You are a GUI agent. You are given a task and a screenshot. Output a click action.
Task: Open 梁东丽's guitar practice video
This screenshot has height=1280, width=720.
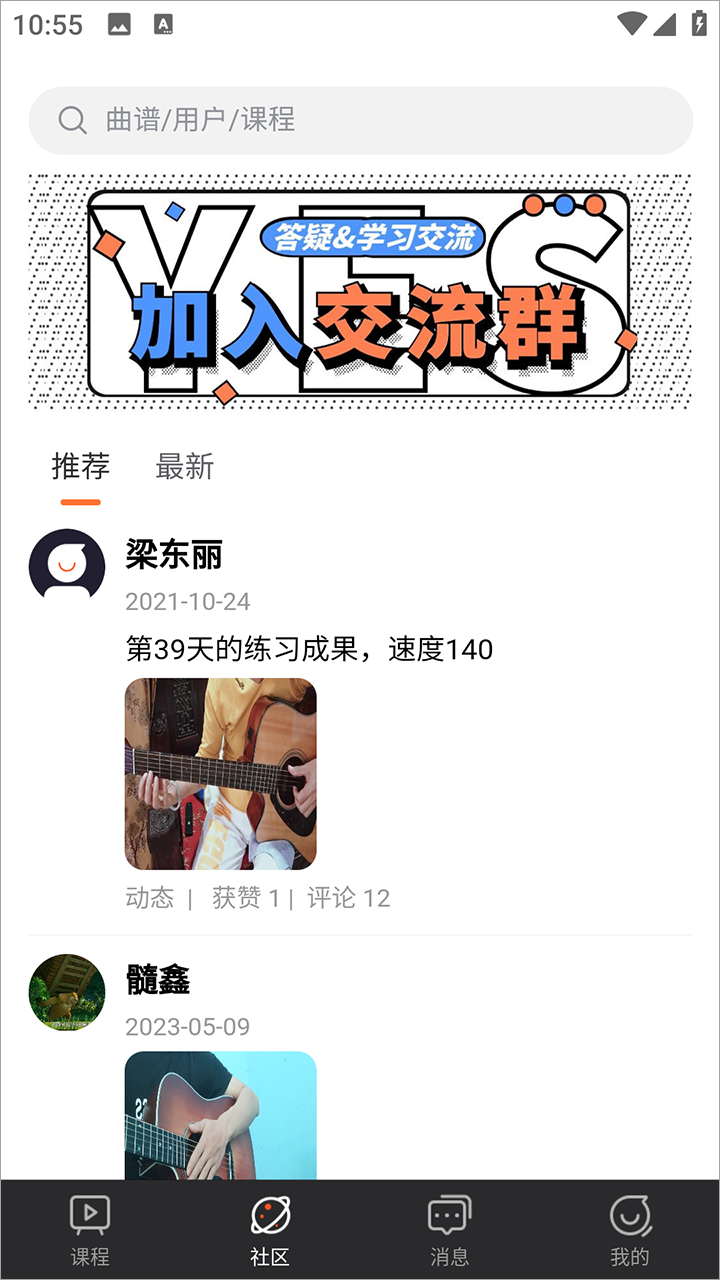click(221, 774)
